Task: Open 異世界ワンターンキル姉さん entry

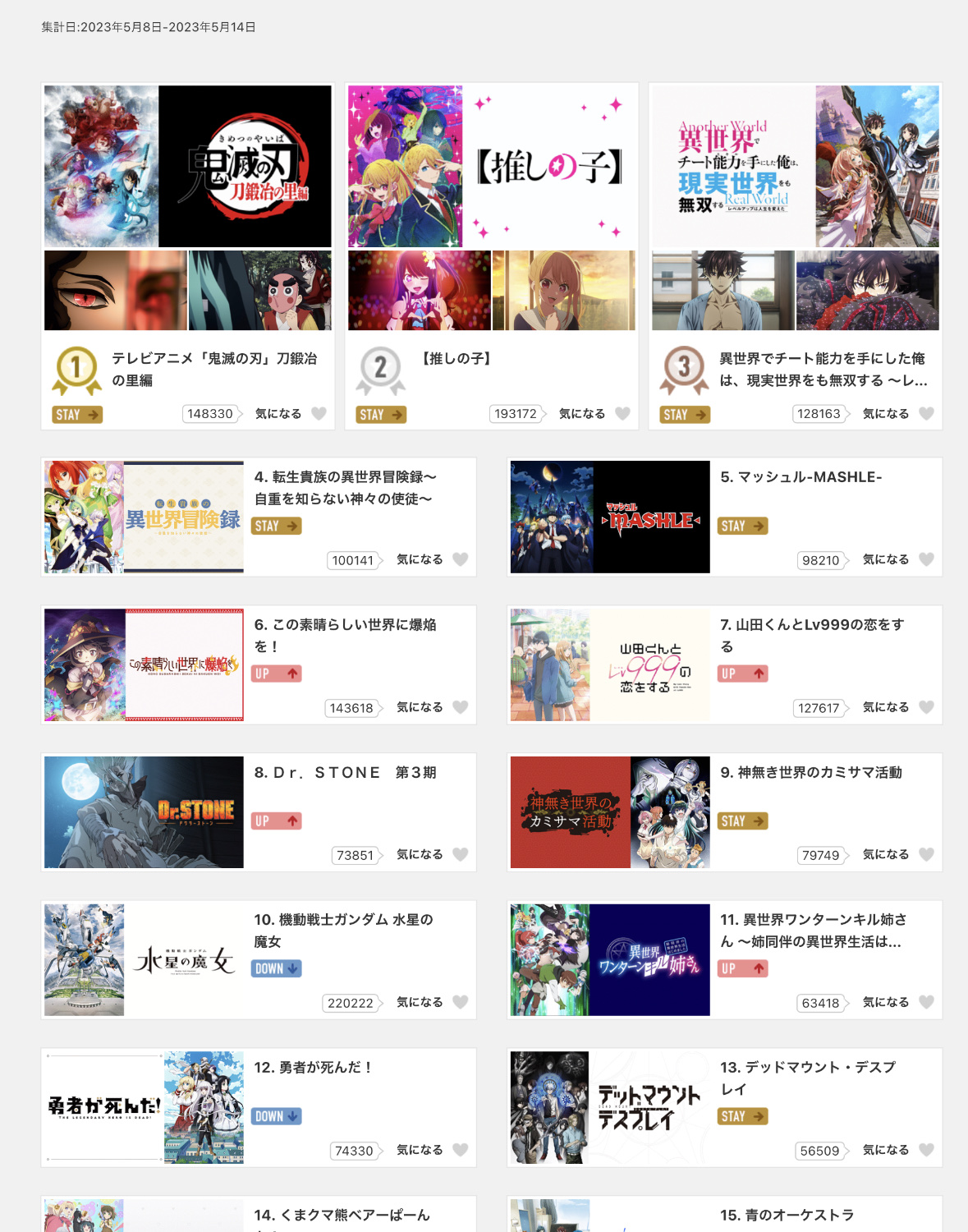Action: [x=811, y=930]
